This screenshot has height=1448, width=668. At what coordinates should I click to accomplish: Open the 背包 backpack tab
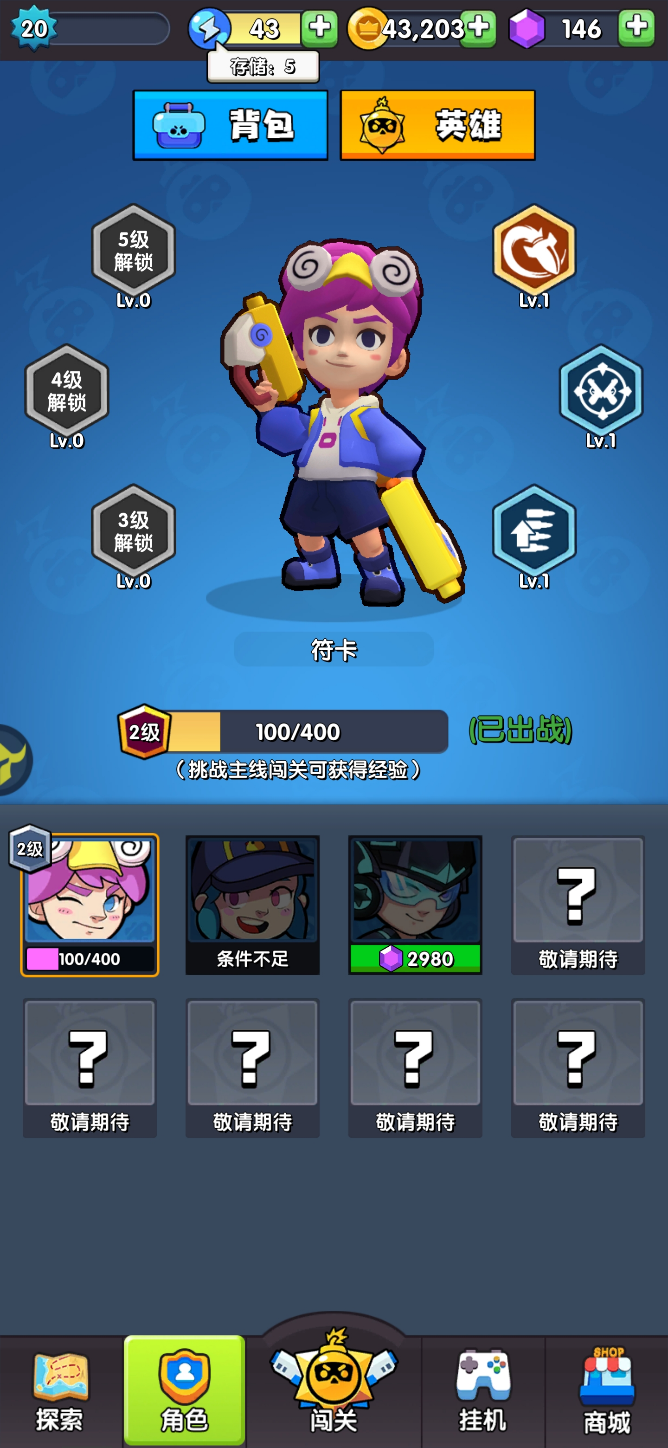point(230,125)
